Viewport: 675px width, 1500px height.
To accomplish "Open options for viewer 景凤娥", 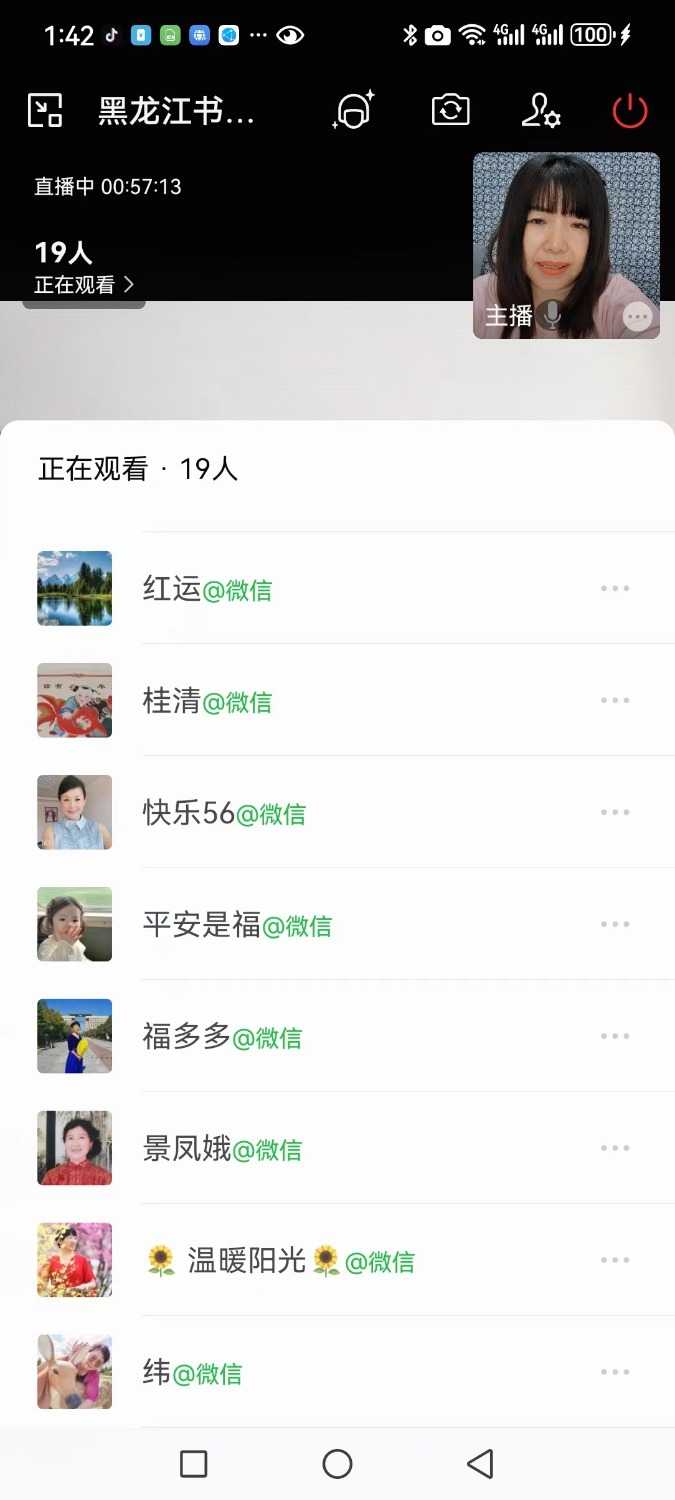I will (615, 1149).
